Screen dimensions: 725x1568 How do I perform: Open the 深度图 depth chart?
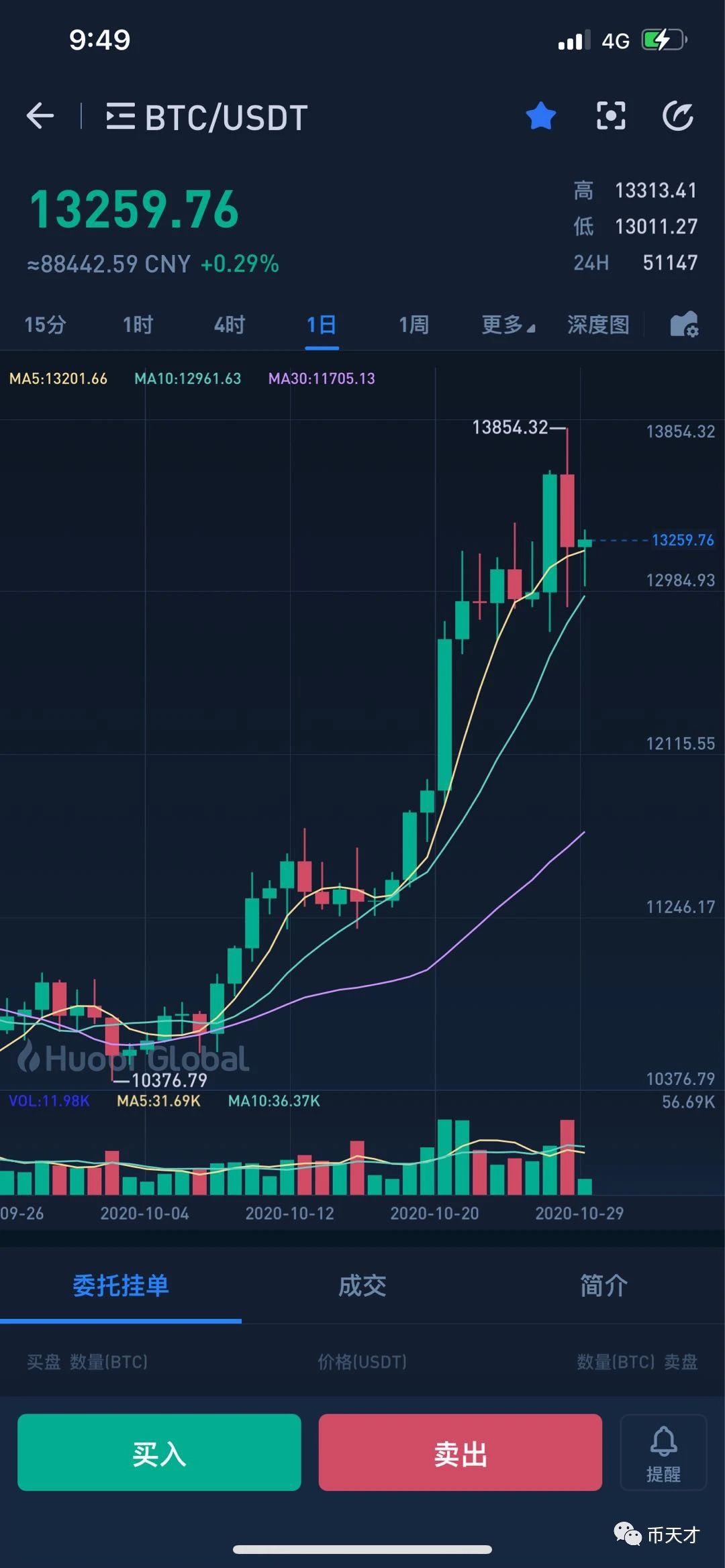598,325
